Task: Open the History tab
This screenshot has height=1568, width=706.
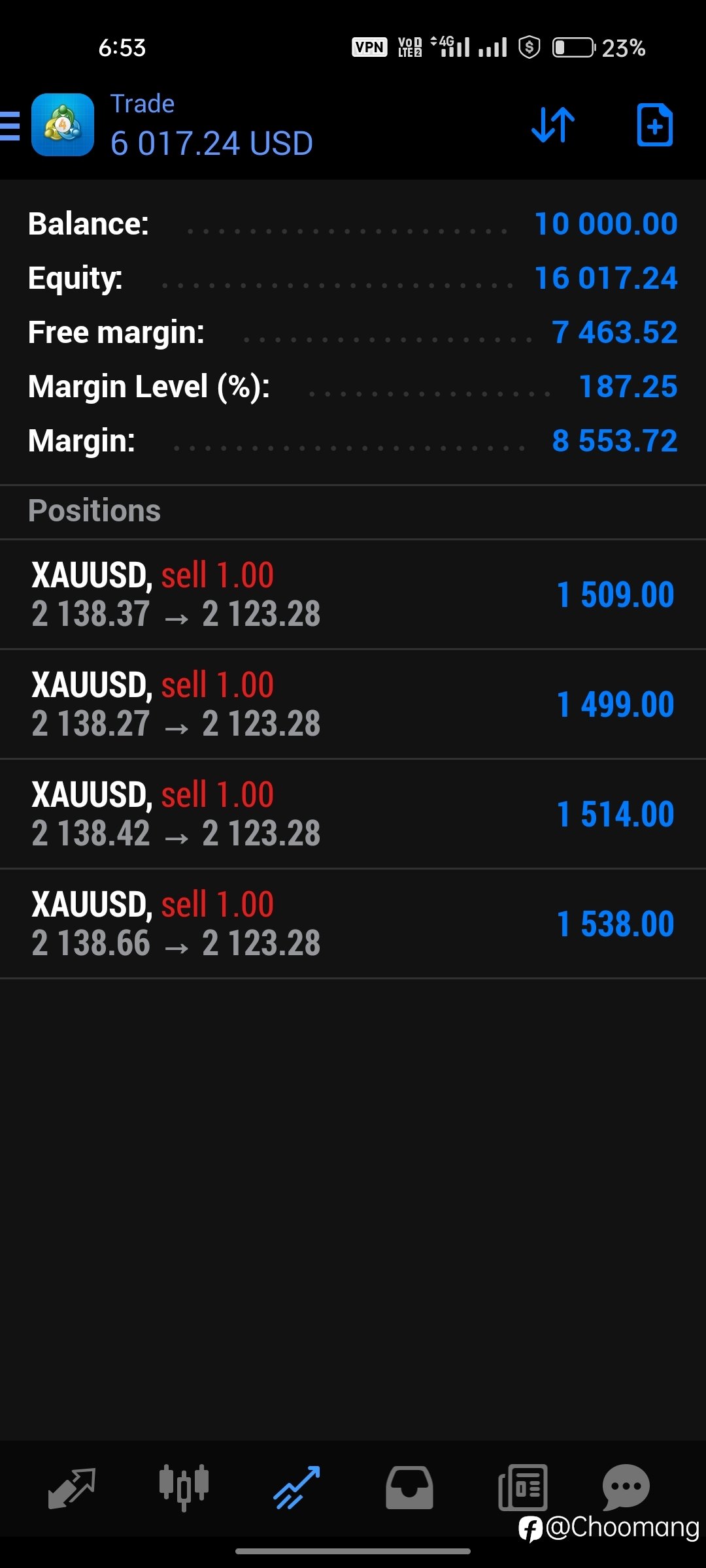Action: pyautogui.click(x=409, y=1488)
